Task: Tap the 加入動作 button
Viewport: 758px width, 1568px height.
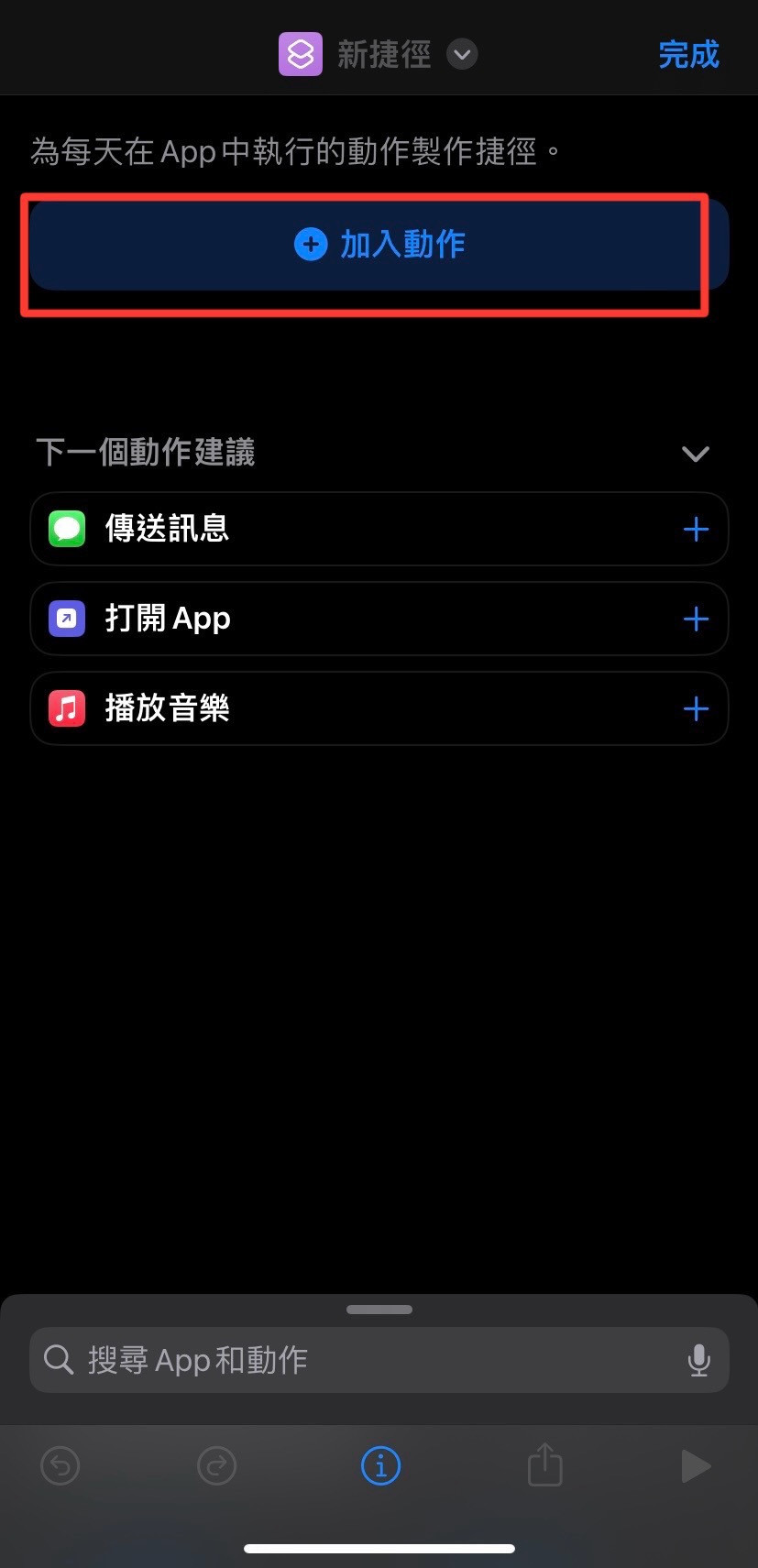Action: [x=379, y=245]
